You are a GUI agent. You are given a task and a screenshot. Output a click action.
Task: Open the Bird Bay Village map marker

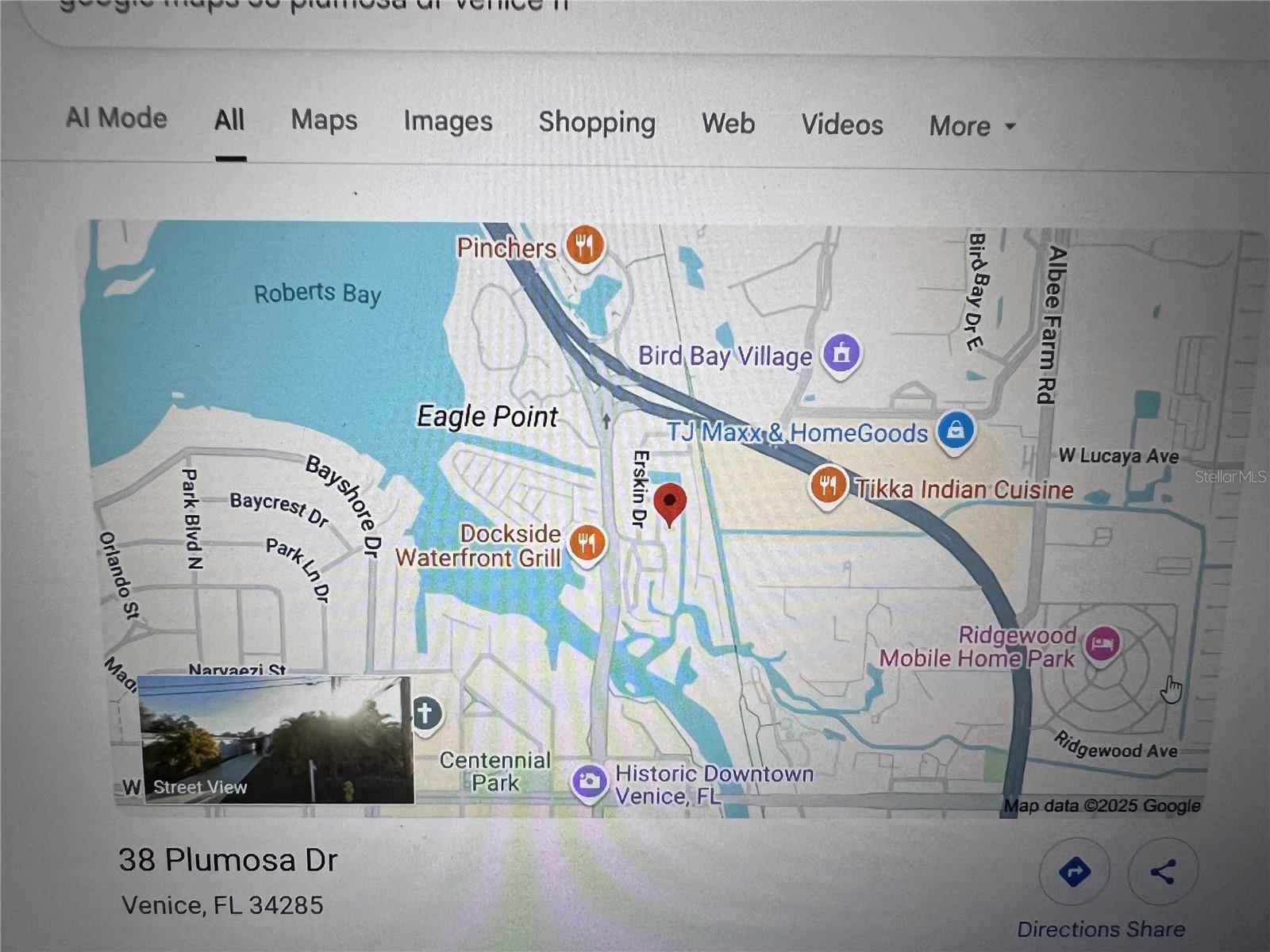[x=841, y=353]
